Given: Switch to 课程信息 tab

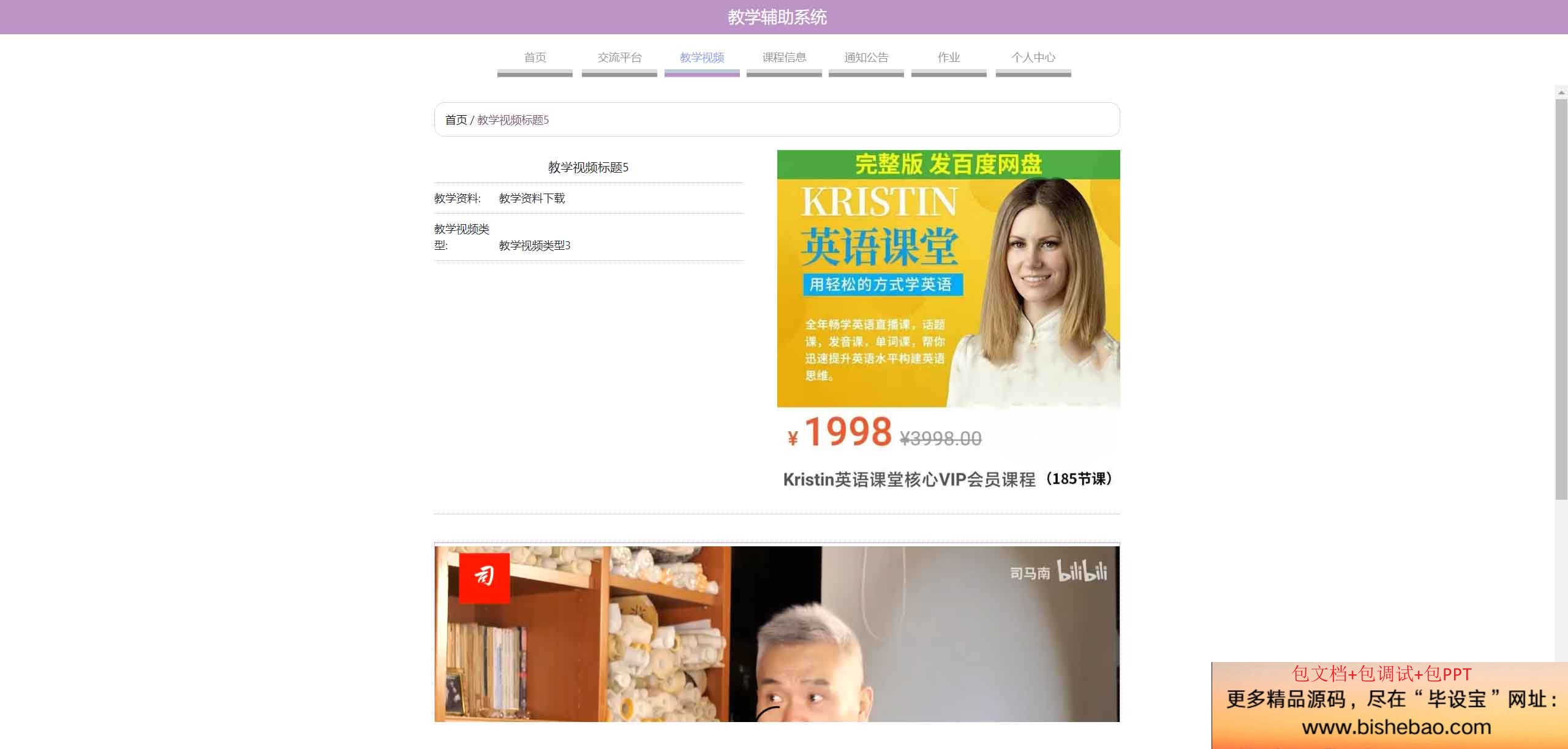Looking at the screenshot, I should [784, 58].
